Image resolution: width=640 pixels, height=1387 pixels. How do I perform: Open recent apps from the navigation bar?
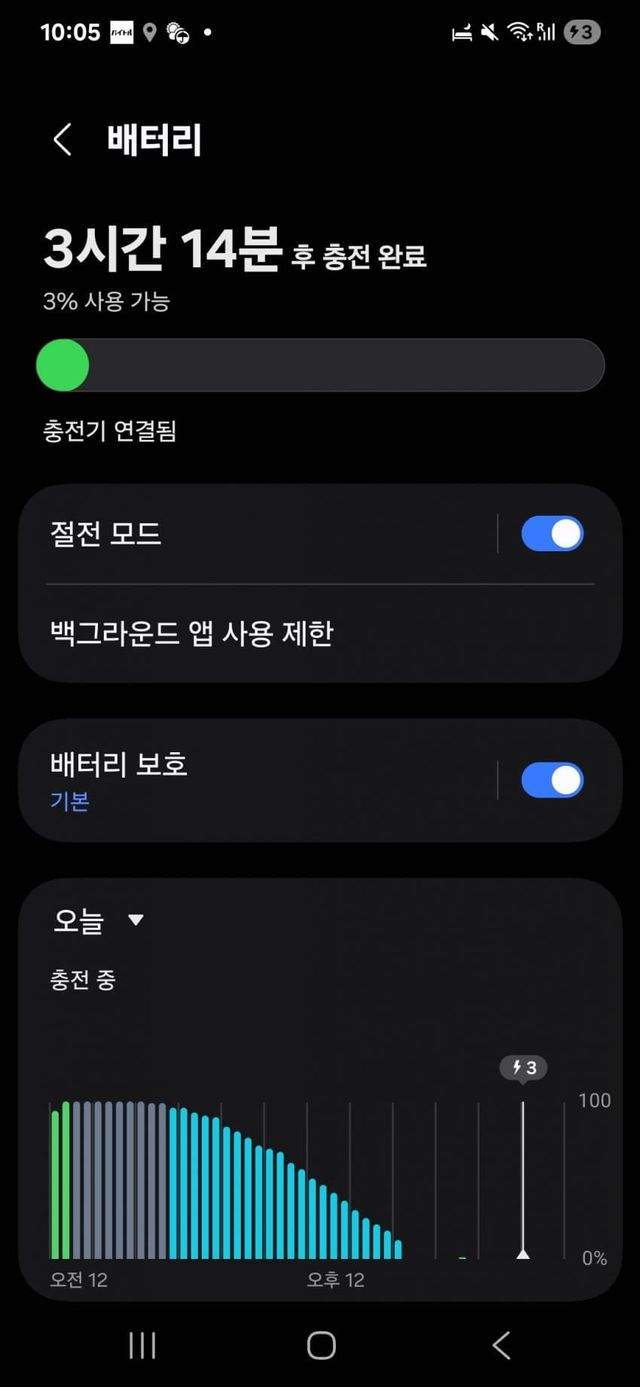click(142, 1345)
